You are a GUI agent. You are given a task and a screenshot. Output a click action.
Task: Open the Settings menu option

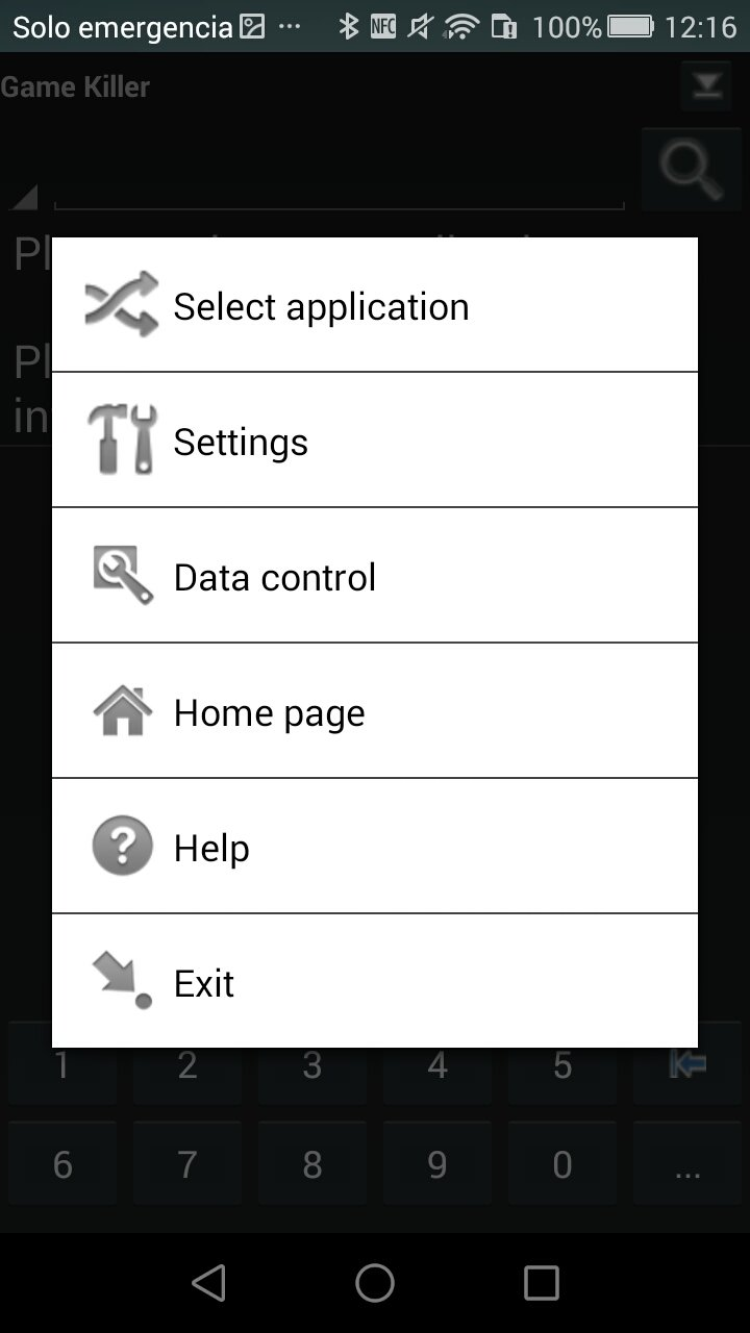[374, 440]
